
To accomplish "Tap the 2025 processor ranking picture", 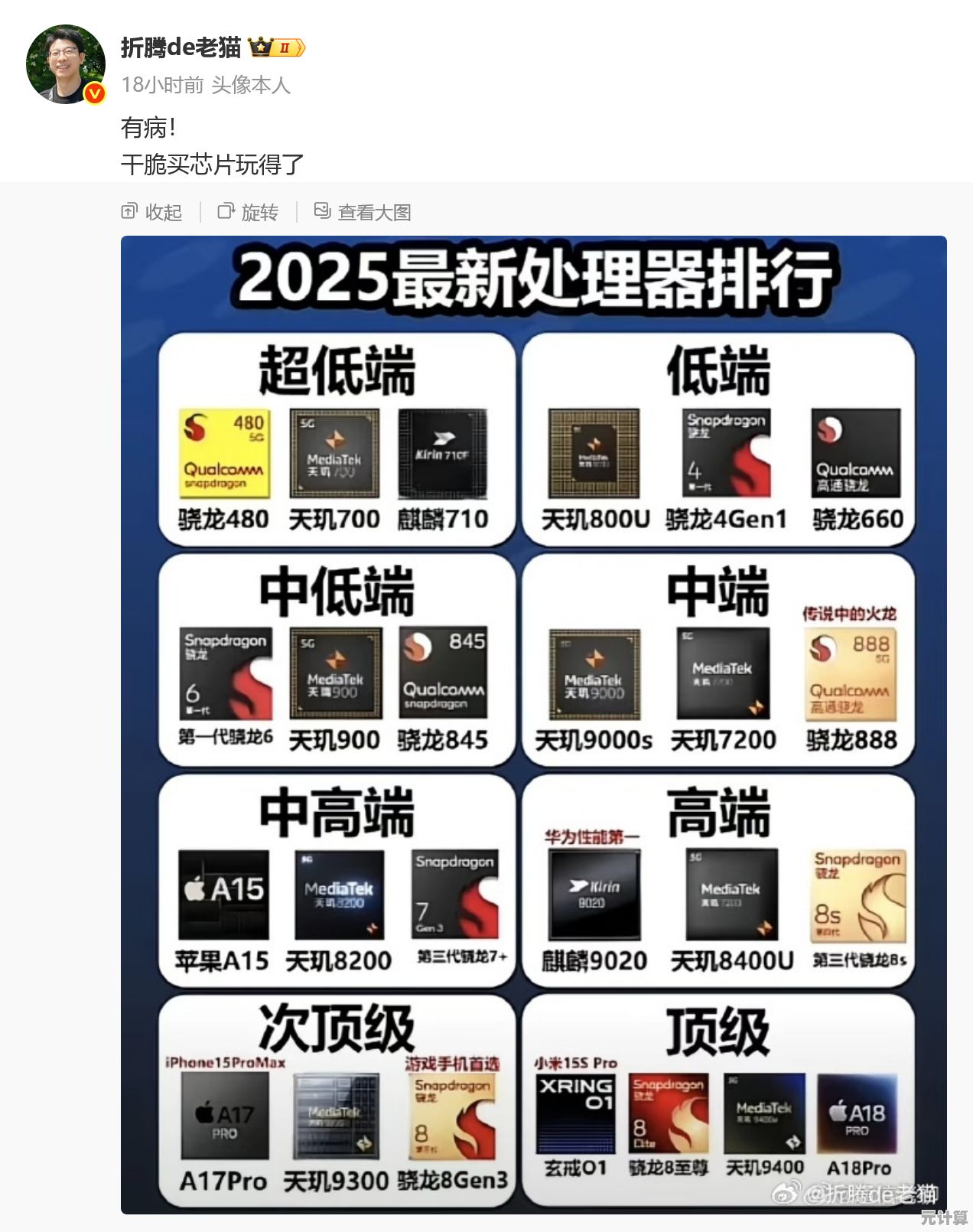I will tap(533, 724).
